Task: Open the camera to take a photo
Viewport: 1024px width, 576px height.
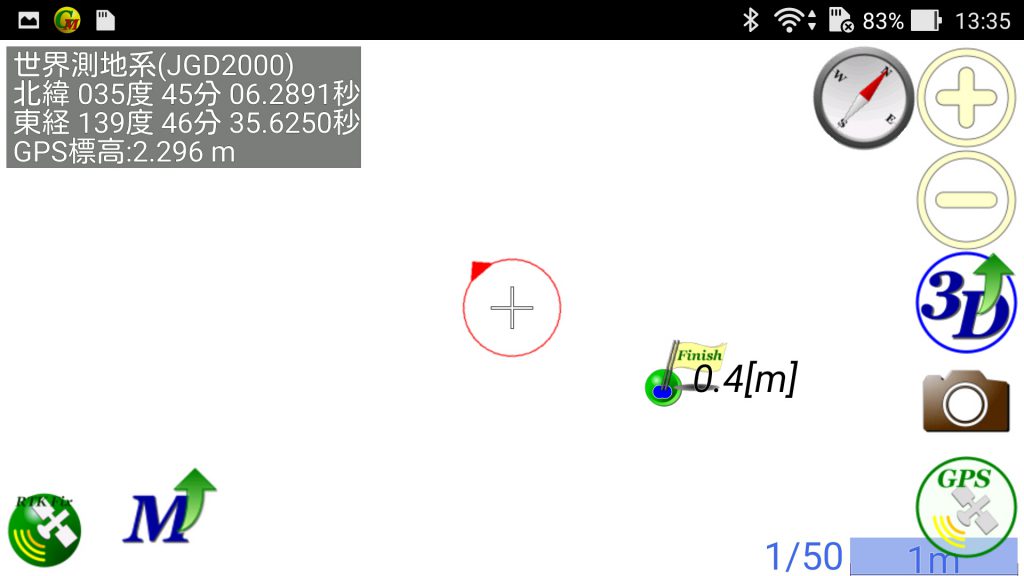Action: coord(965,402)
